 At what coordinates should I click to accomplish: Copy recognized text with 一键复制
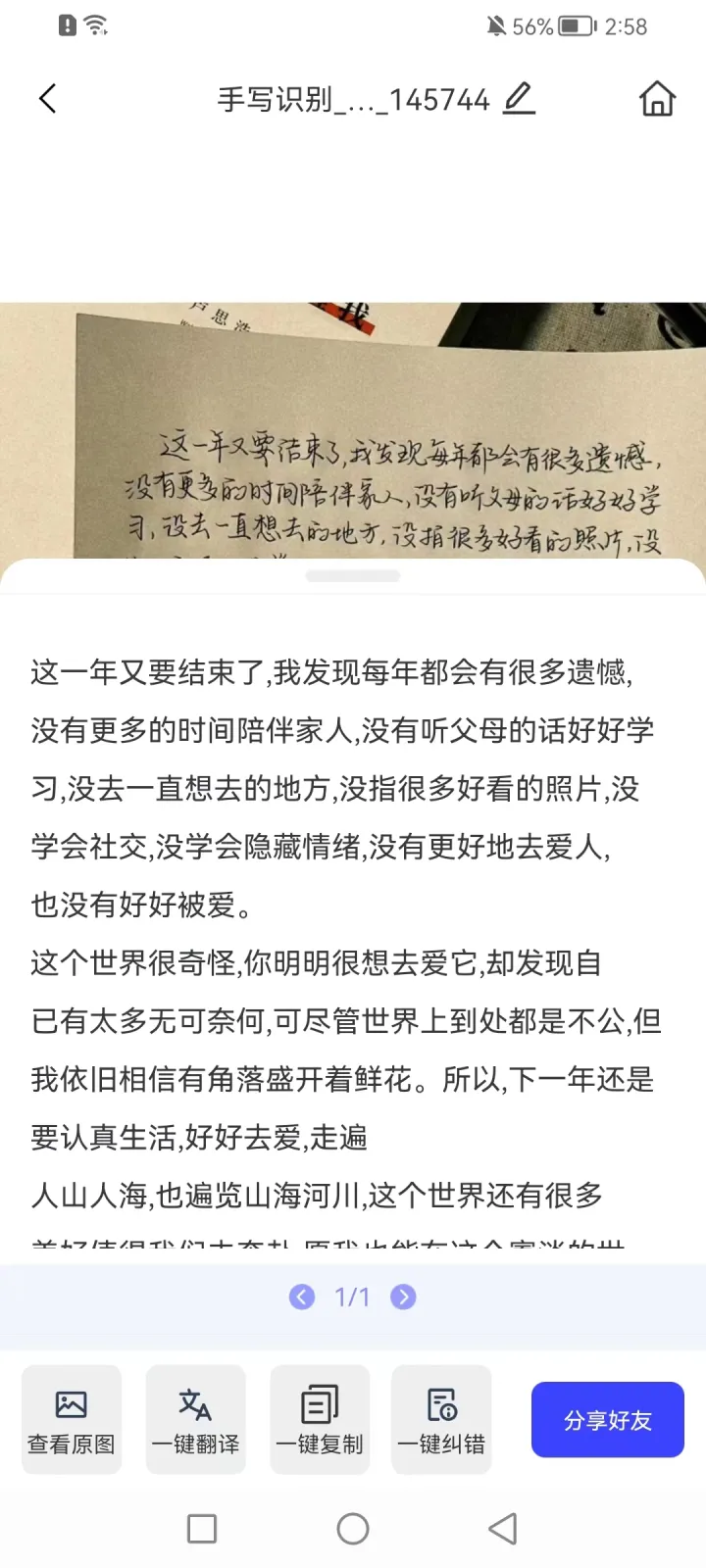(x=320, y=1419)
